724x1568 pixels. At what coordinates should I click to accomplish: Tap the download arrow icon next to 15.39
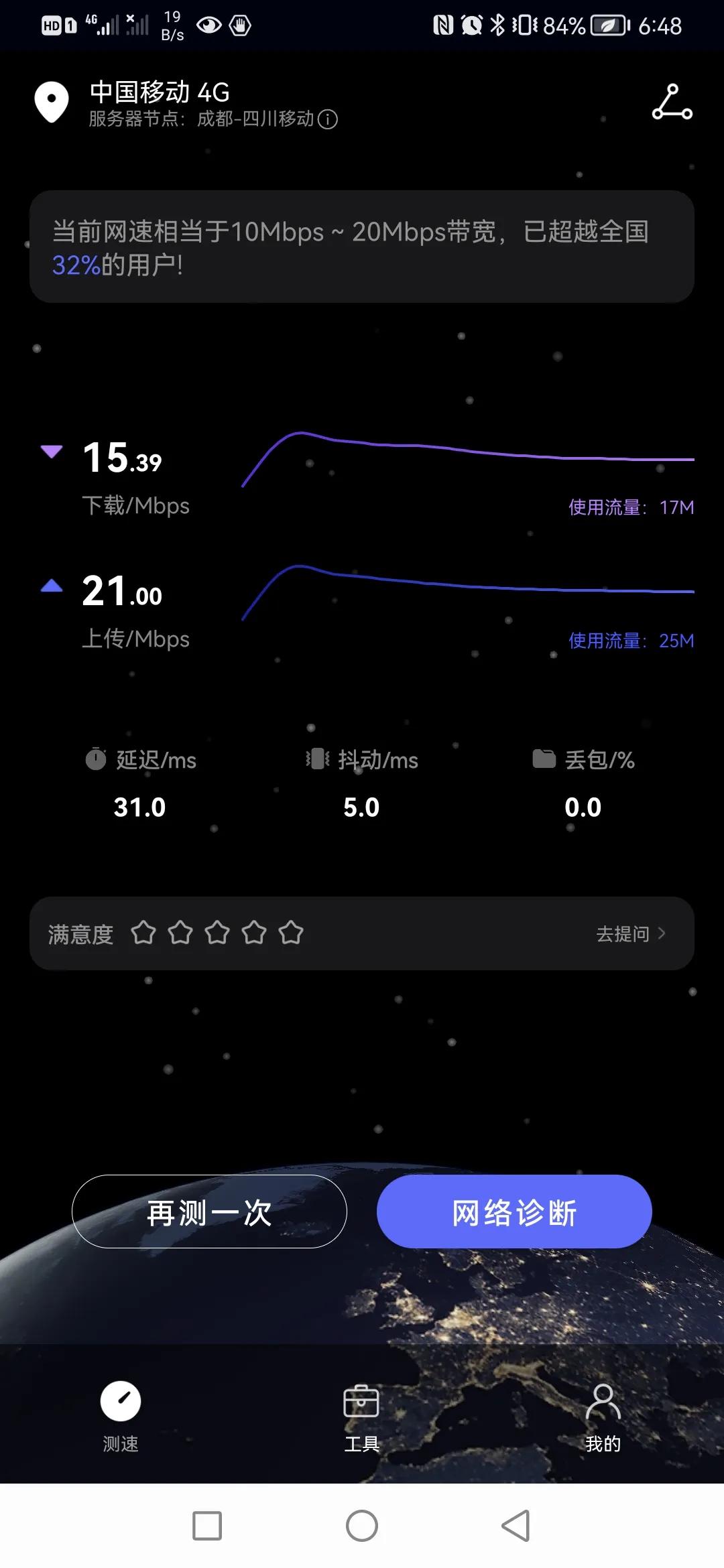pos(52,451)
